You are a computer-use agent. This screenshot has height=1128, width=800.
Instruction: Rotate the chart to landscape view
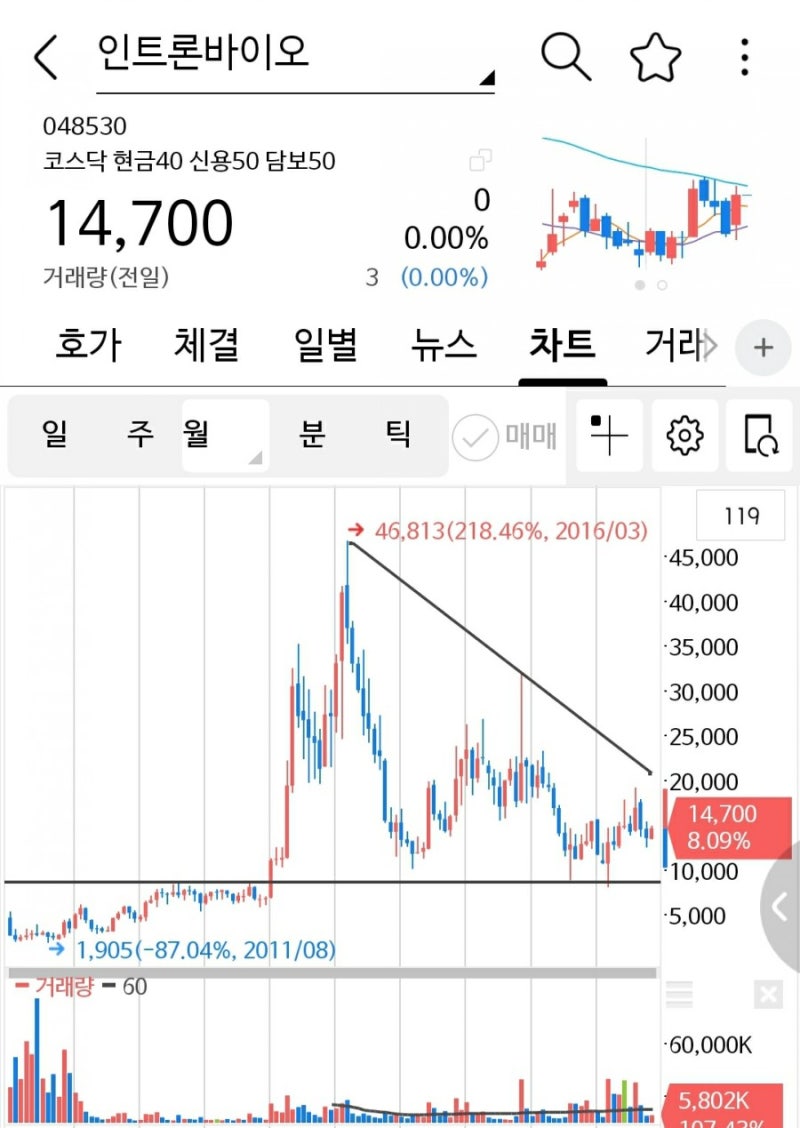tap(759, 436)
